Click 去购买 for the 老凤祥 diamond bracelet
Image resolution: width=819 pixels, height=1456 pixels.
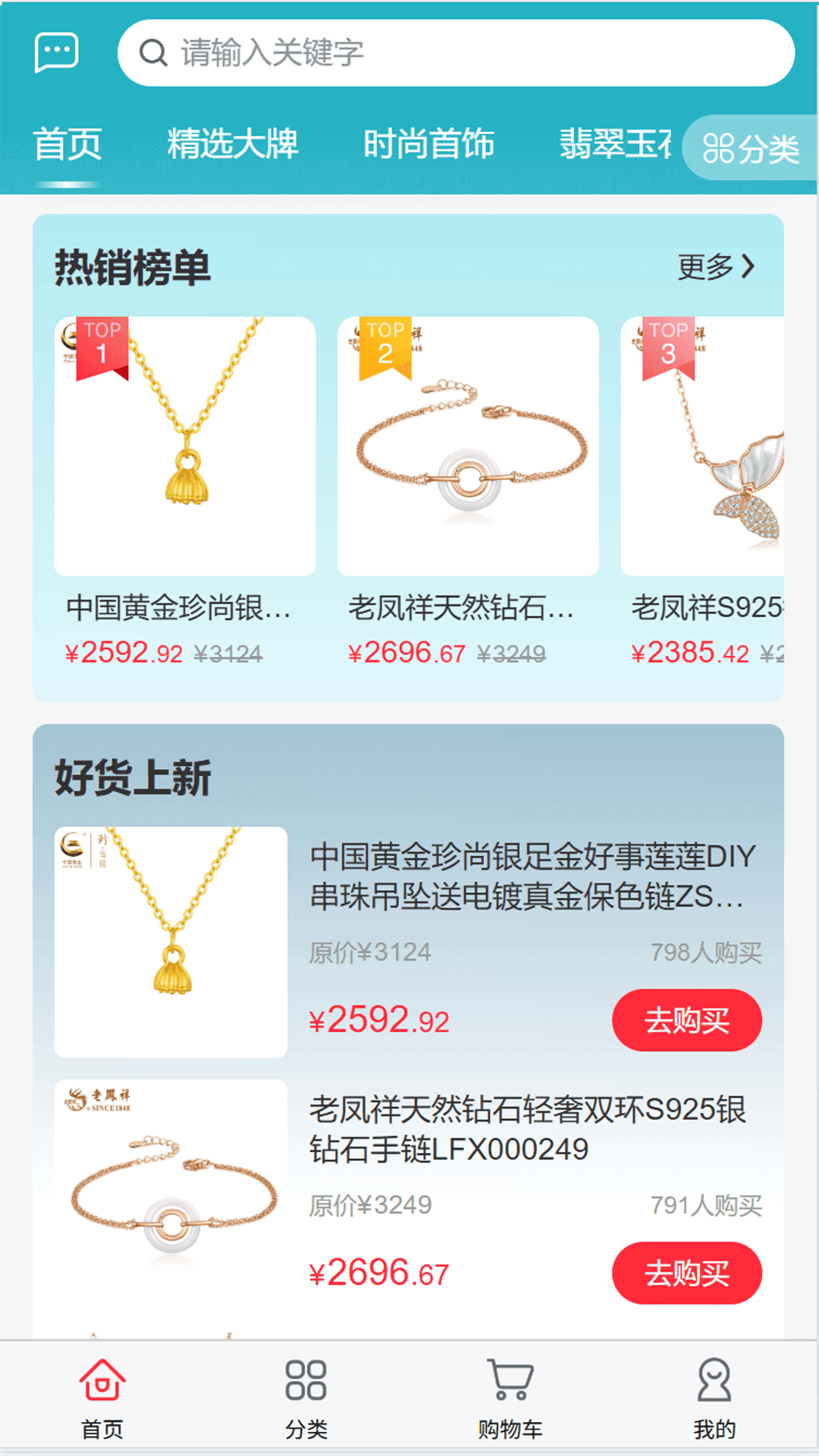686,1272
